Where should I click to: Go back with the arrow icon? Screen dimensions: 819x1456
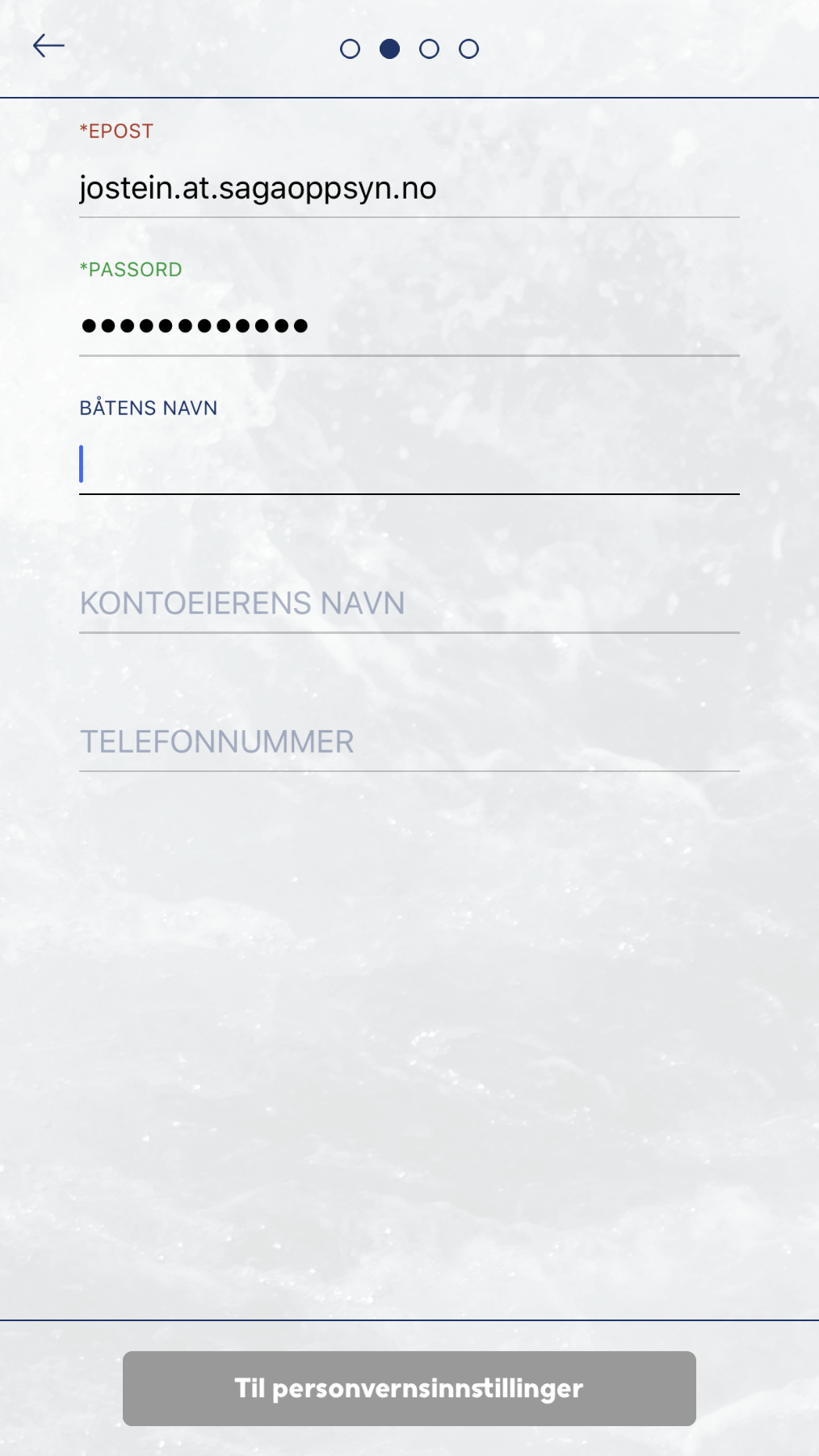[48, 47]
